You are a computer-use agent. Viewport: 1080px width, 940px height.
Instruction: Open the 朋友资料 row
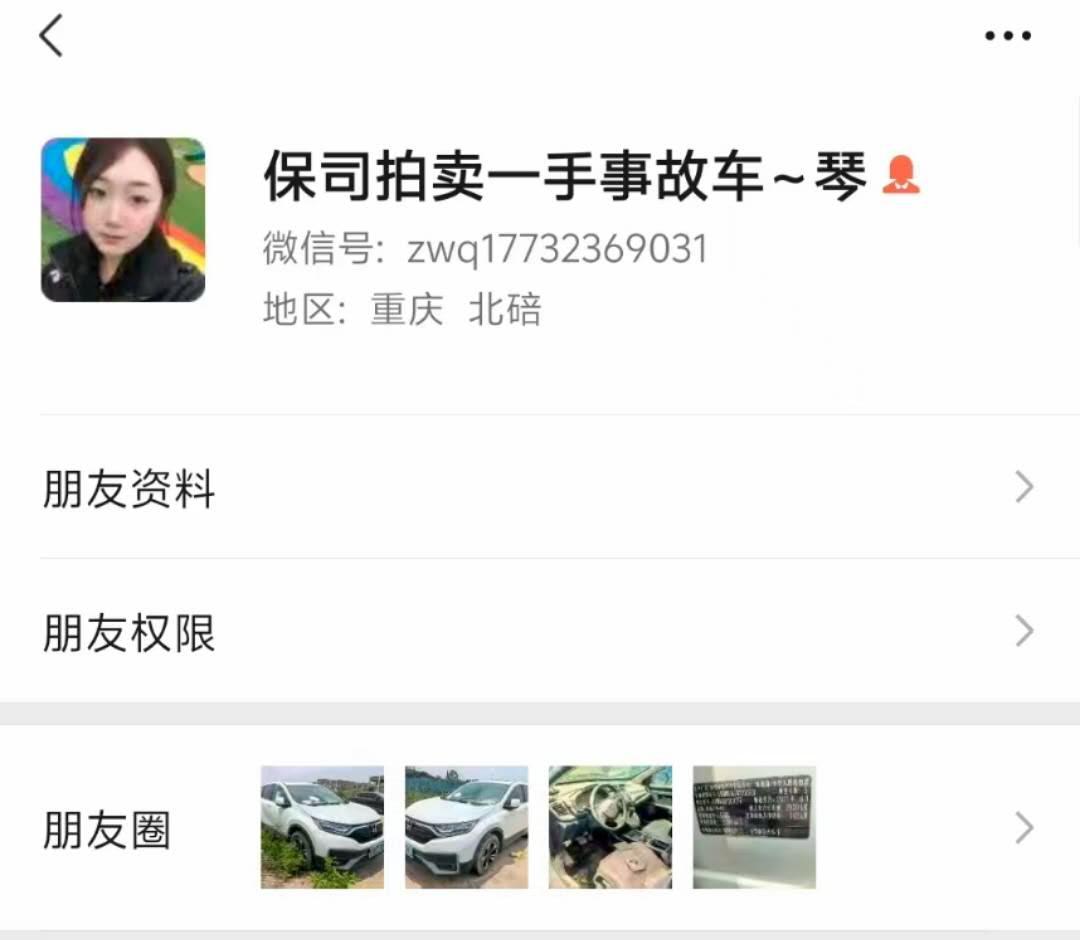[540, 488]
